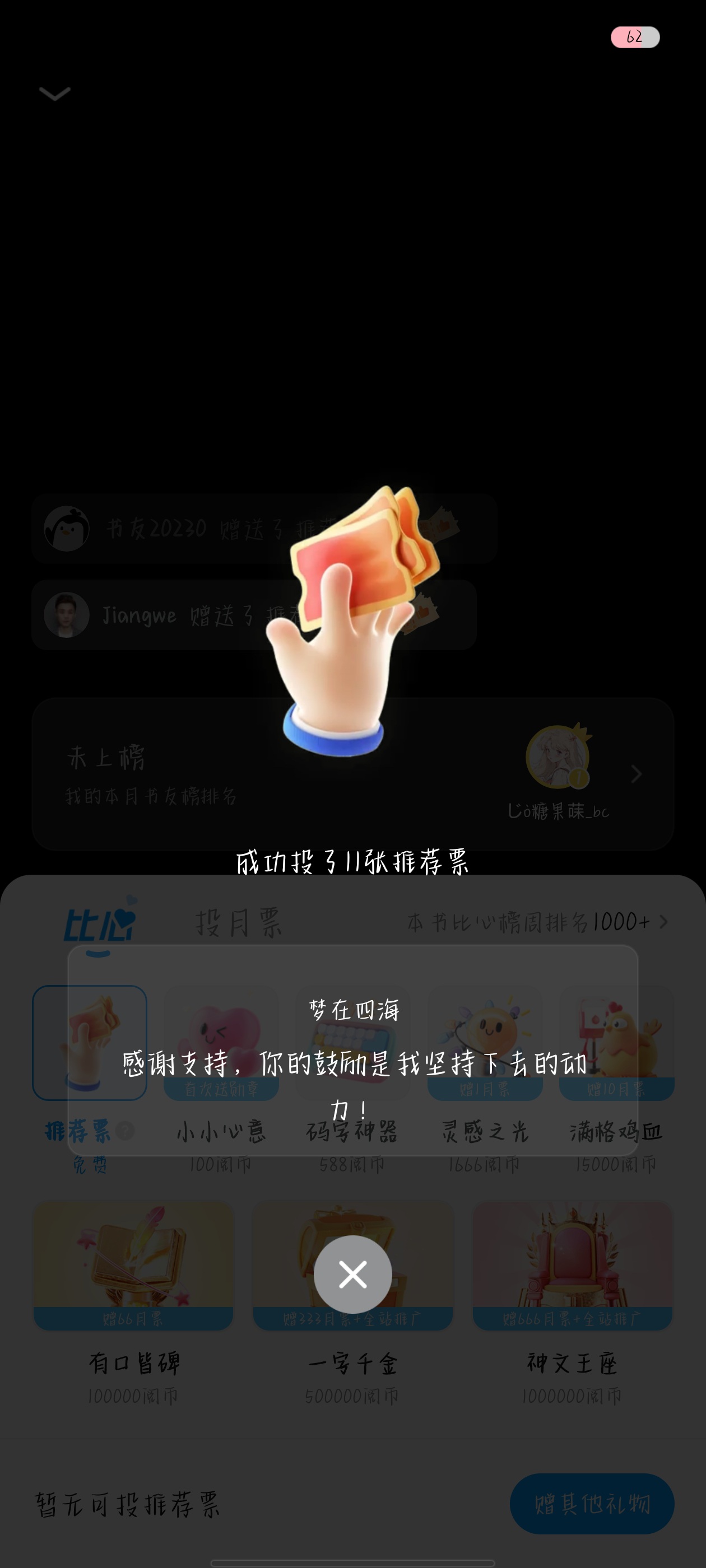
Task: Tap the help icon beside 推荐票
Action: [x=125, y=1131]
